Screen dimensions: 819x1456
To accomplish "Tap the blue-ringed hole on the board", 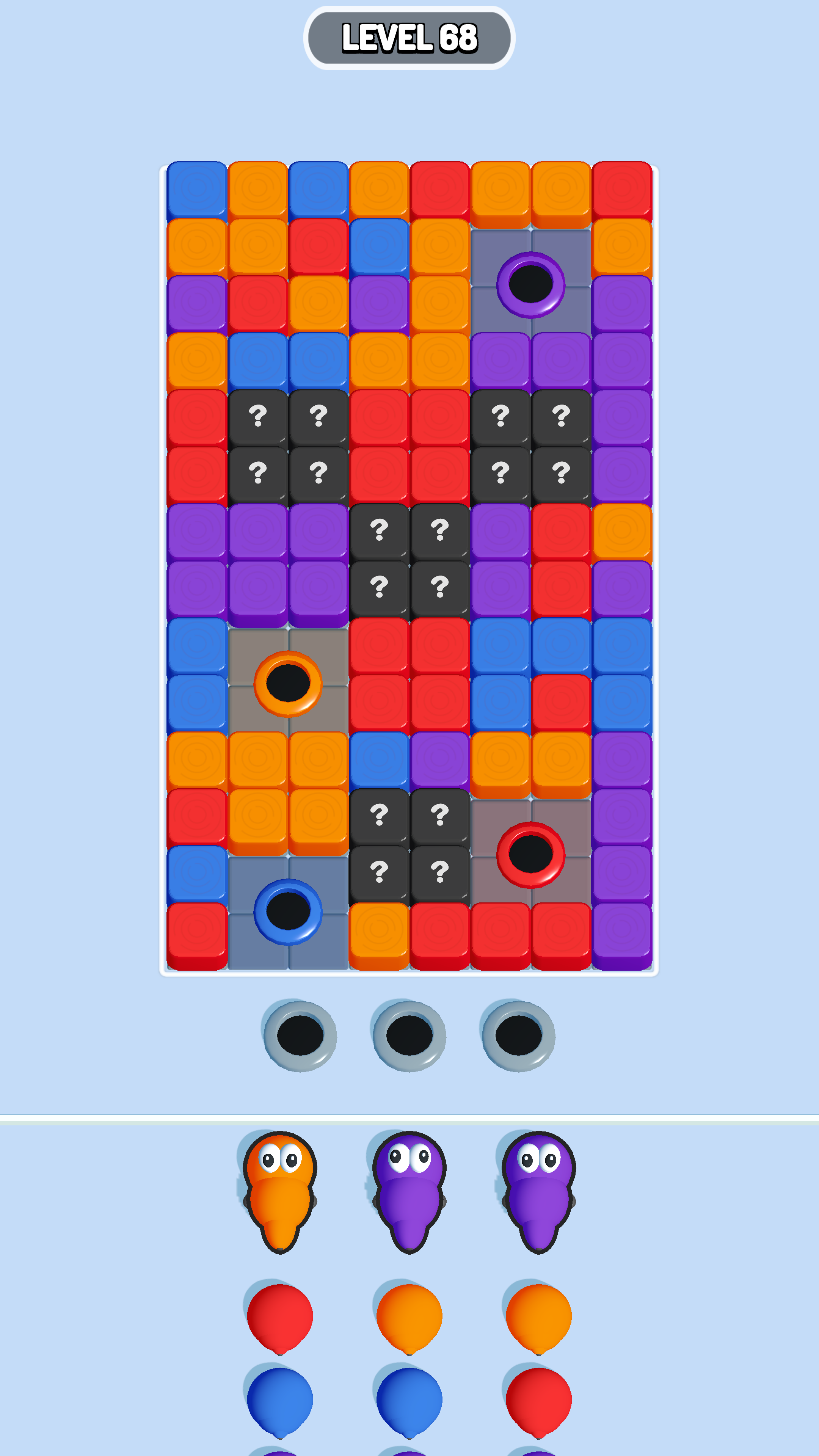I will (288, 911).
